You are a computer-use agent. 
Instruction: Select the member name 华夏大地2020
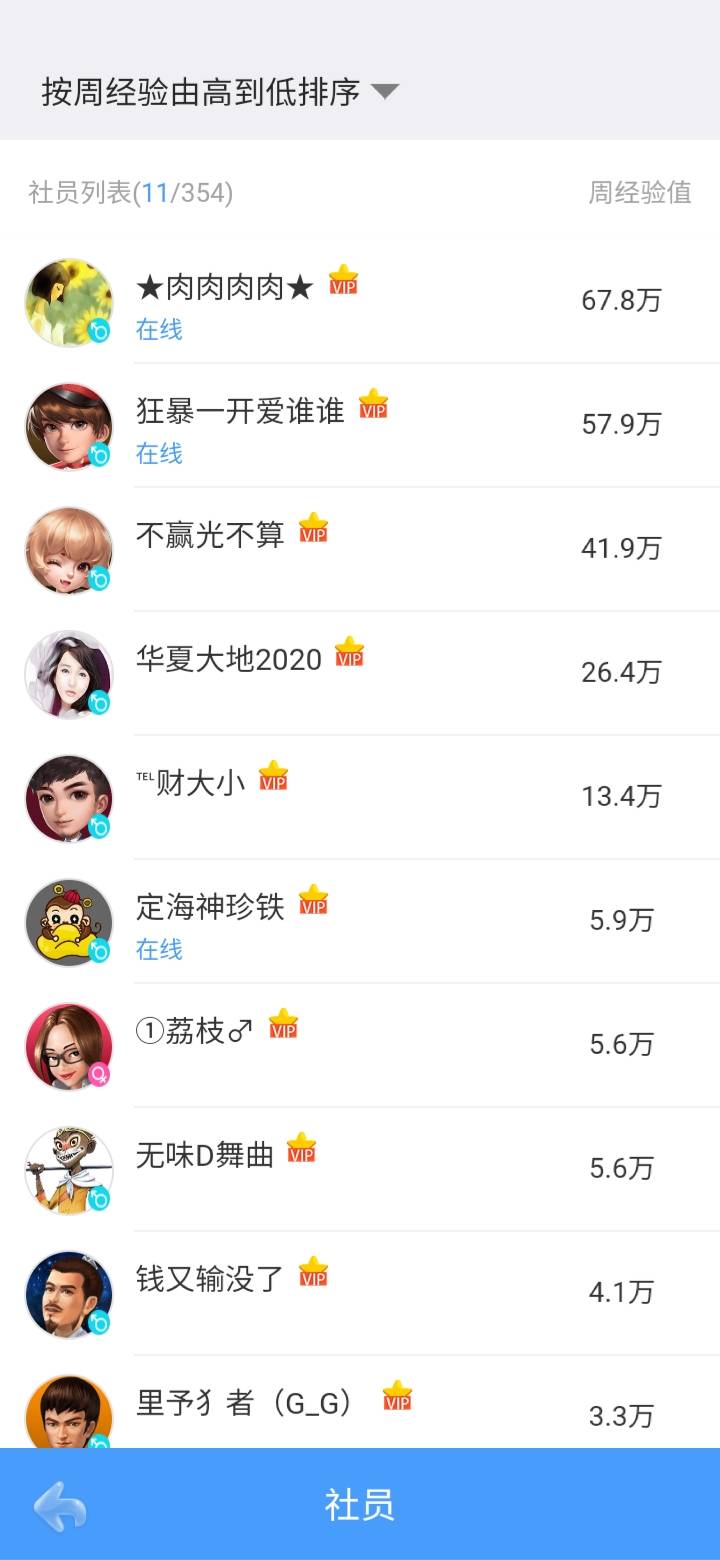pyautogui.click(x=228, y=659)
